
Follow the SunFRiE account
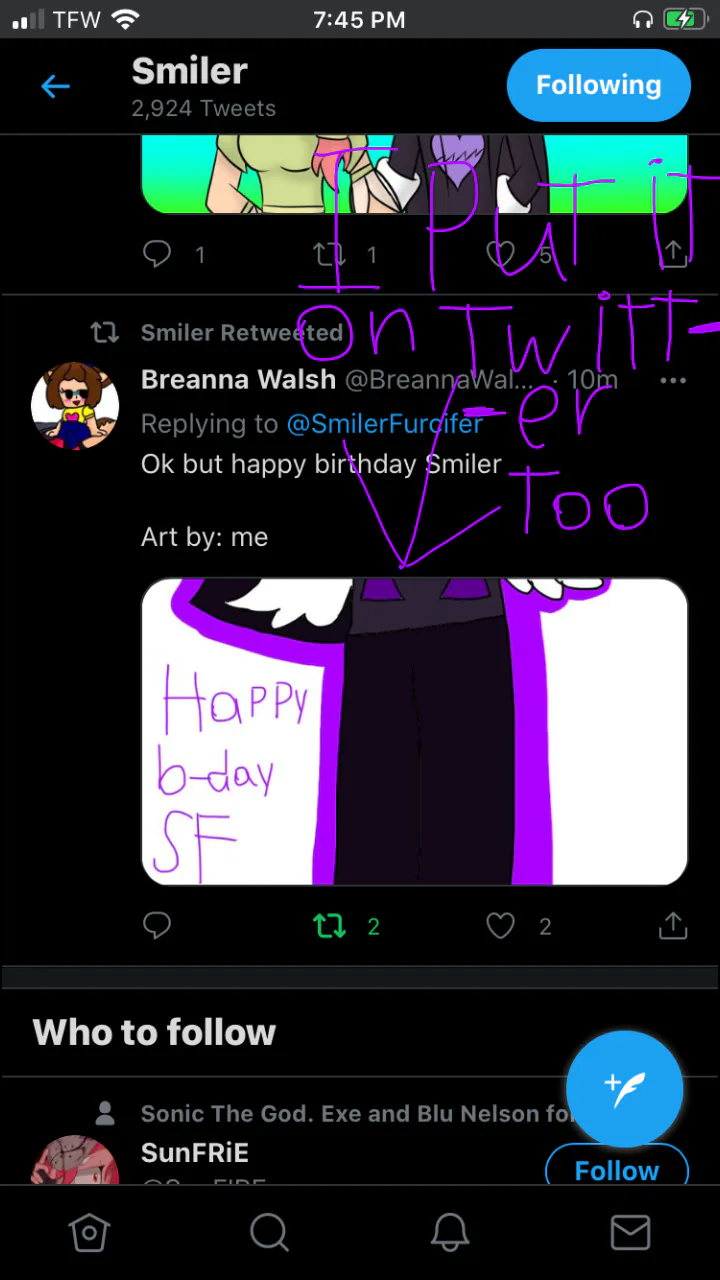coord(616,1168)
